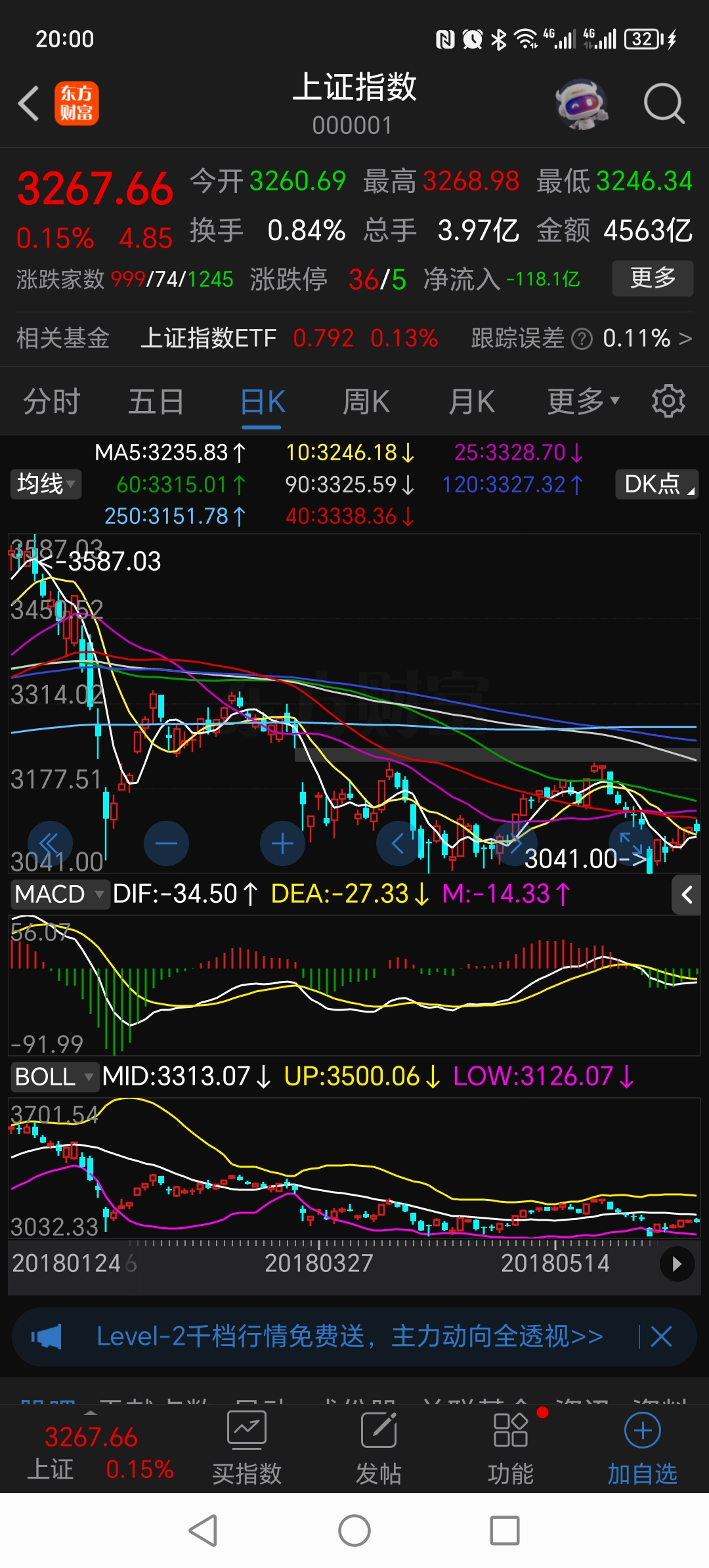The width and height of the screenshot is (709, 1568).
Task: Open the 均线 indicator dropdown
Action: 46,484
